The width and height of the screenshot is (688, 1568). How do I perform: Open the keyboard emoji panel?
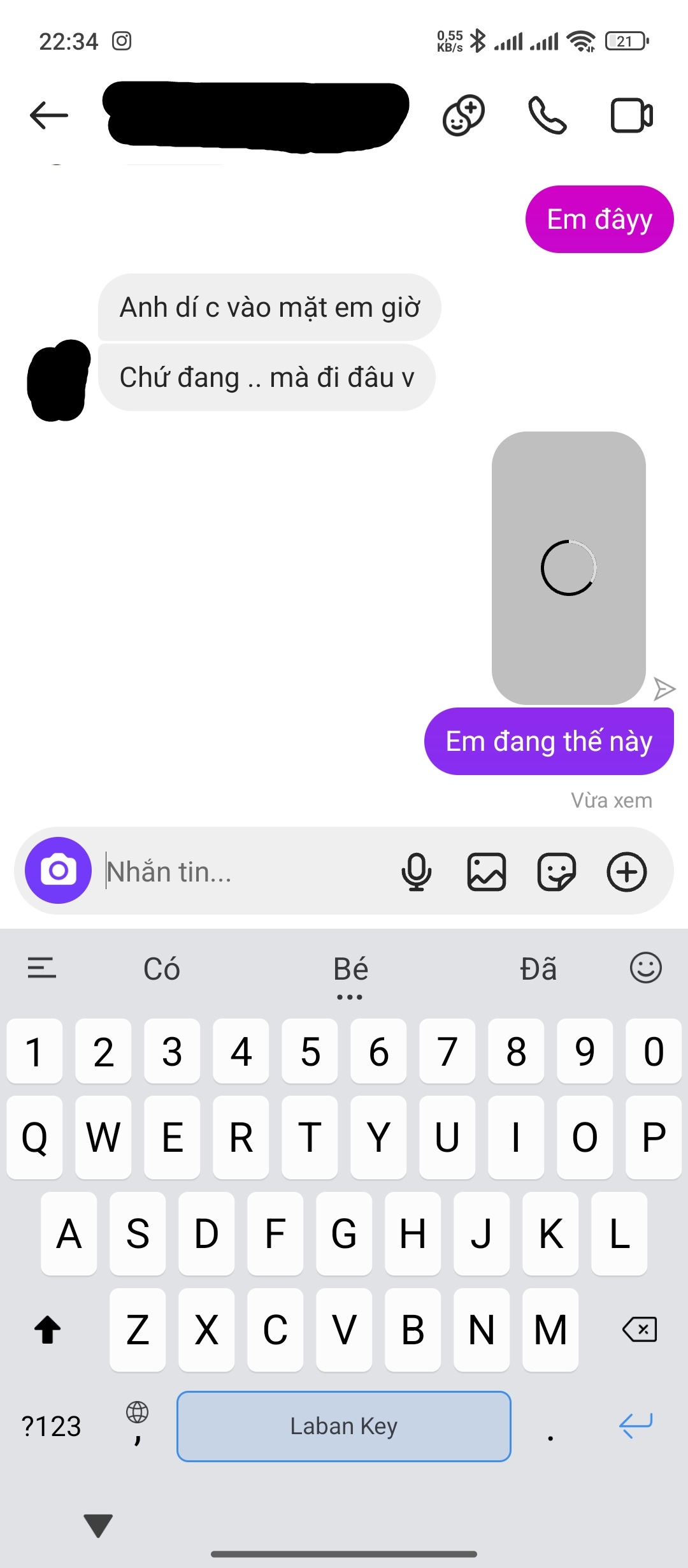[645, 968]
